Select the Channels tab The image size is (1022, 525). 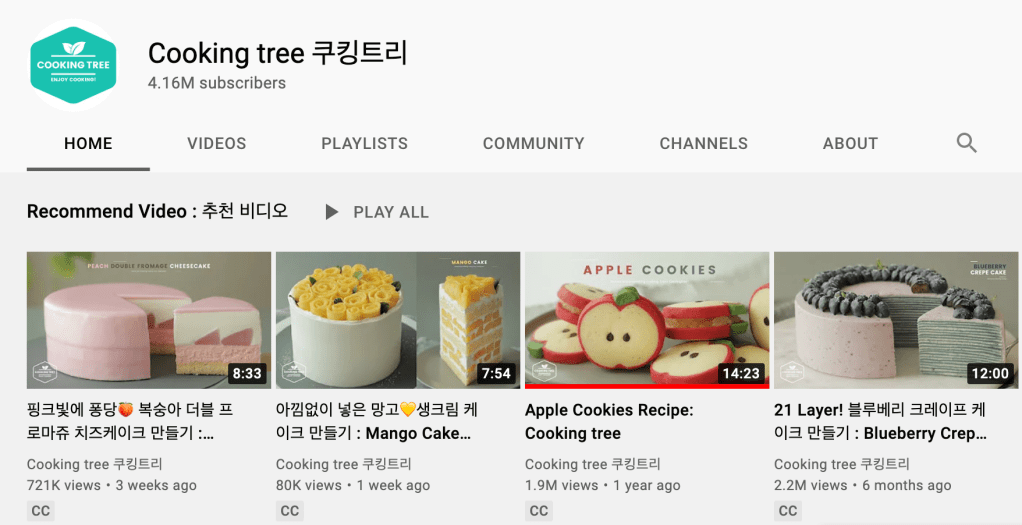(703, 143)
